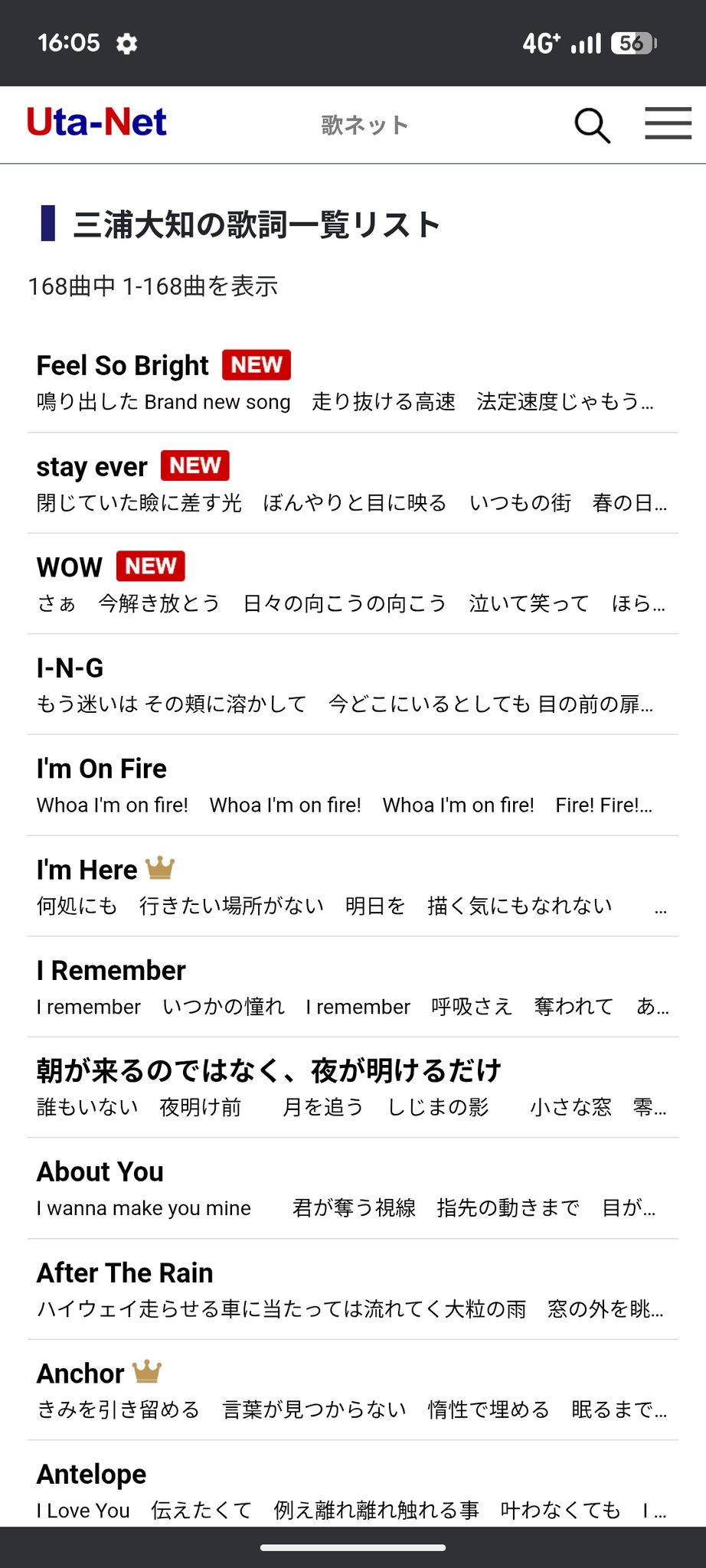The height and width of the screenshot is (1568, 706).
Task: View the I'm Here song page
Action: click(x=87, y=870)
